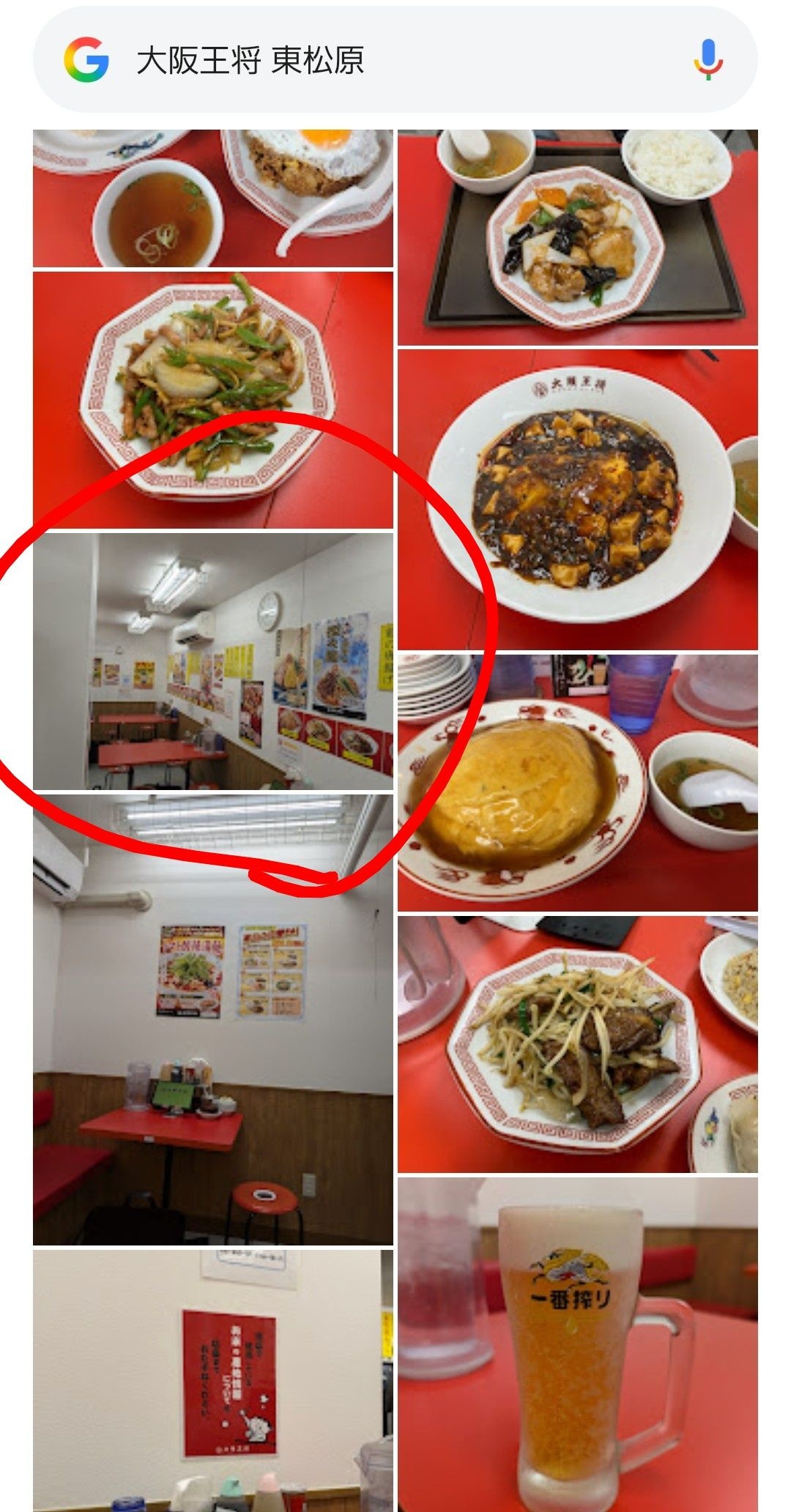This screenshot has width=791, height=1512.
Task: Open the bean sprout and liver stir-fry photo
Action: tap(578, 1044)
